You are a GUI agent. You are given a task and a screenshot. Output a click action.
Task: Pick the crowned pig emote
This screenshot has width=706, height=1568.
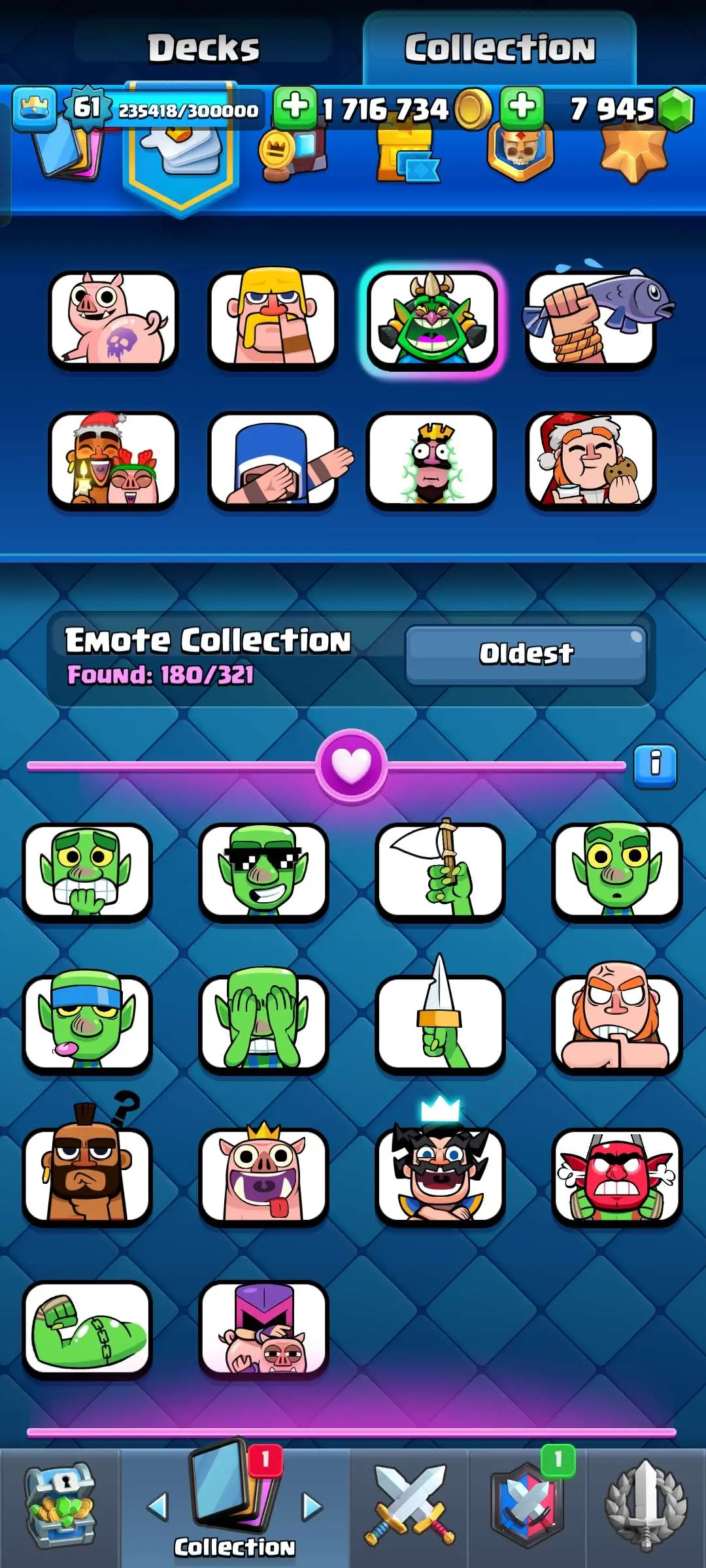coord(263,1175)
